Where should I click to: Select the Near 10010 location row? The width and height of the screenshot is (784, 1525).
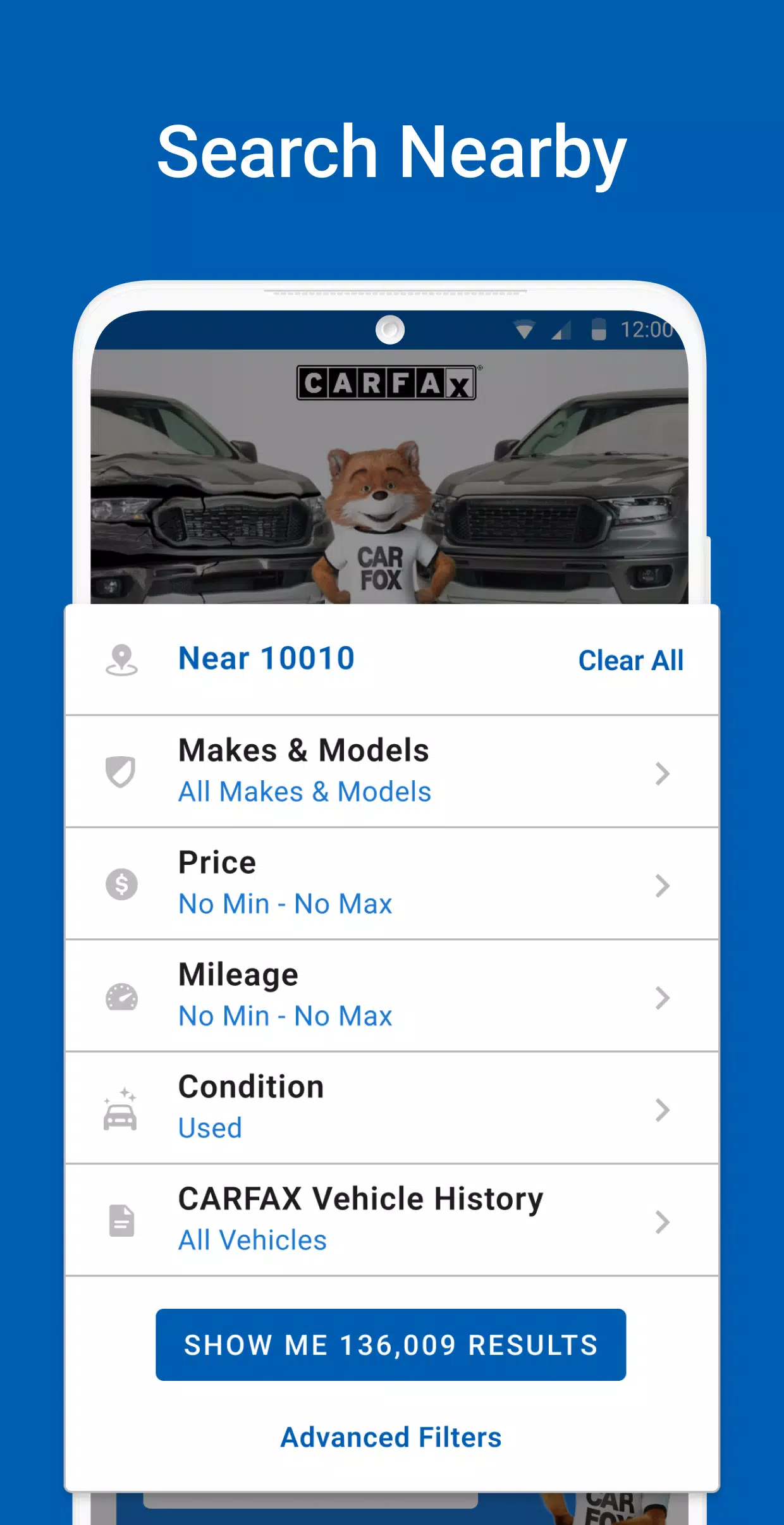tap(266, 659)
